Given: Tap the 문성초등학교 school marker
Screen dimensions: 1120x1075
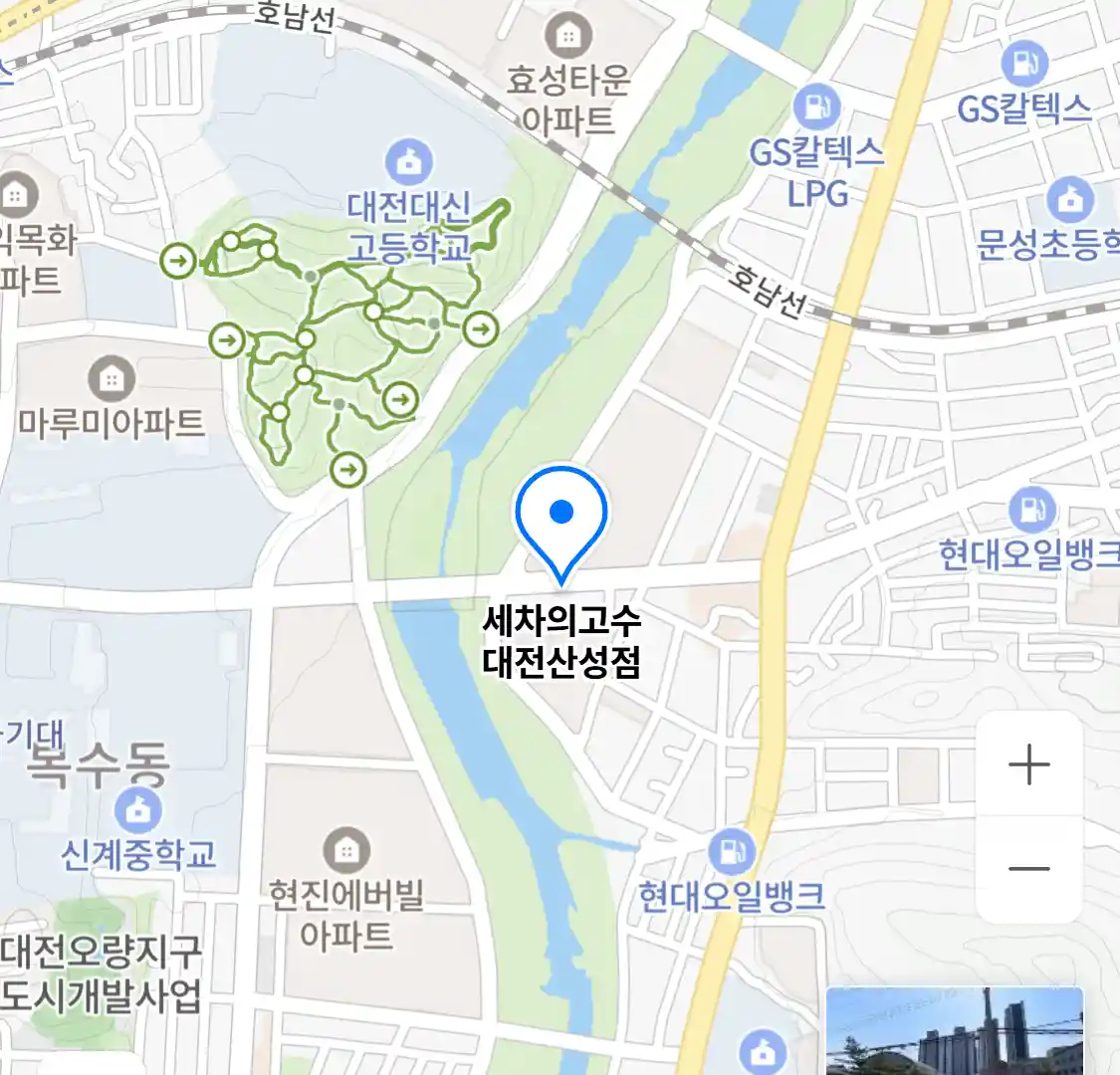Looking at the screenshot, I should tap(1069, 200).
